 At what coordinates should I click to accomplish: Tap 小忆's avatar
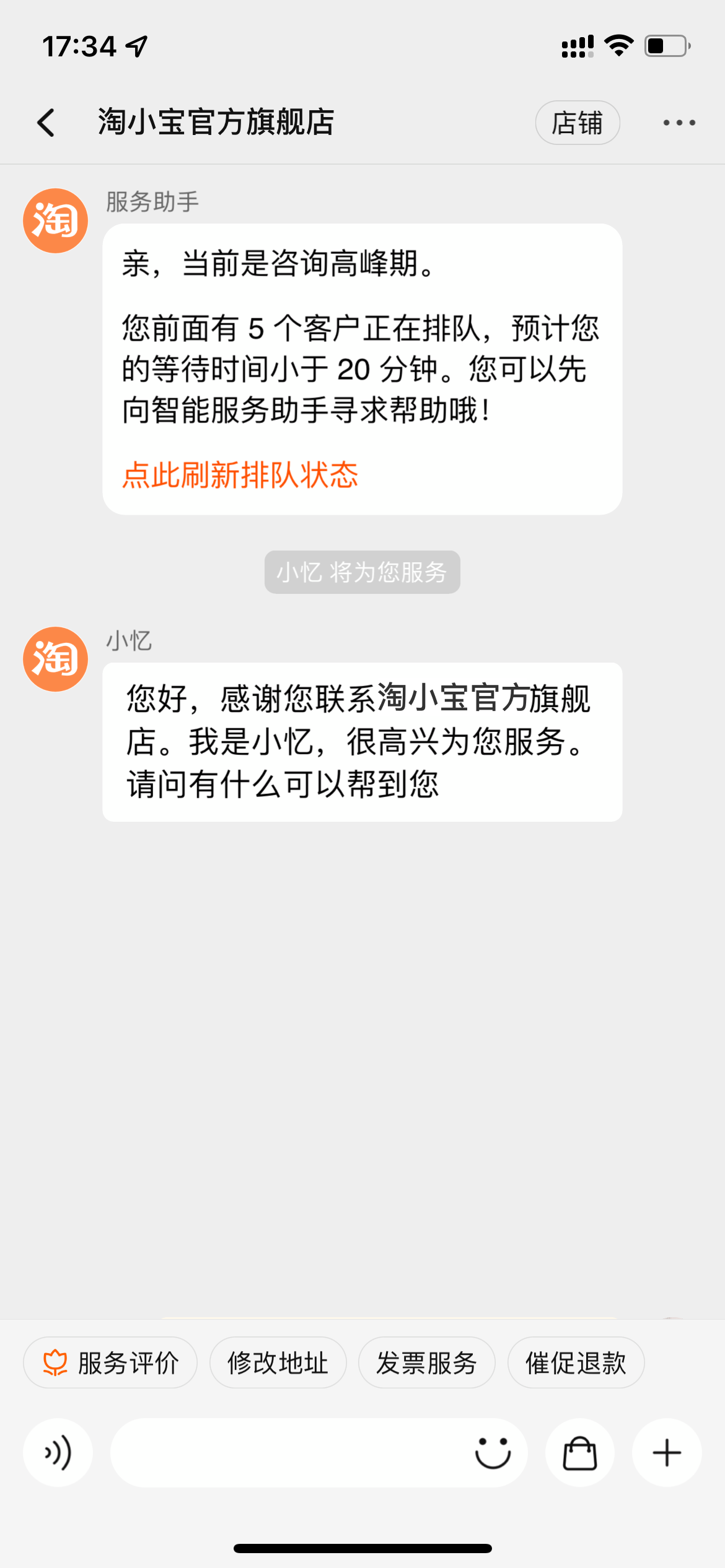coord(56,659)
